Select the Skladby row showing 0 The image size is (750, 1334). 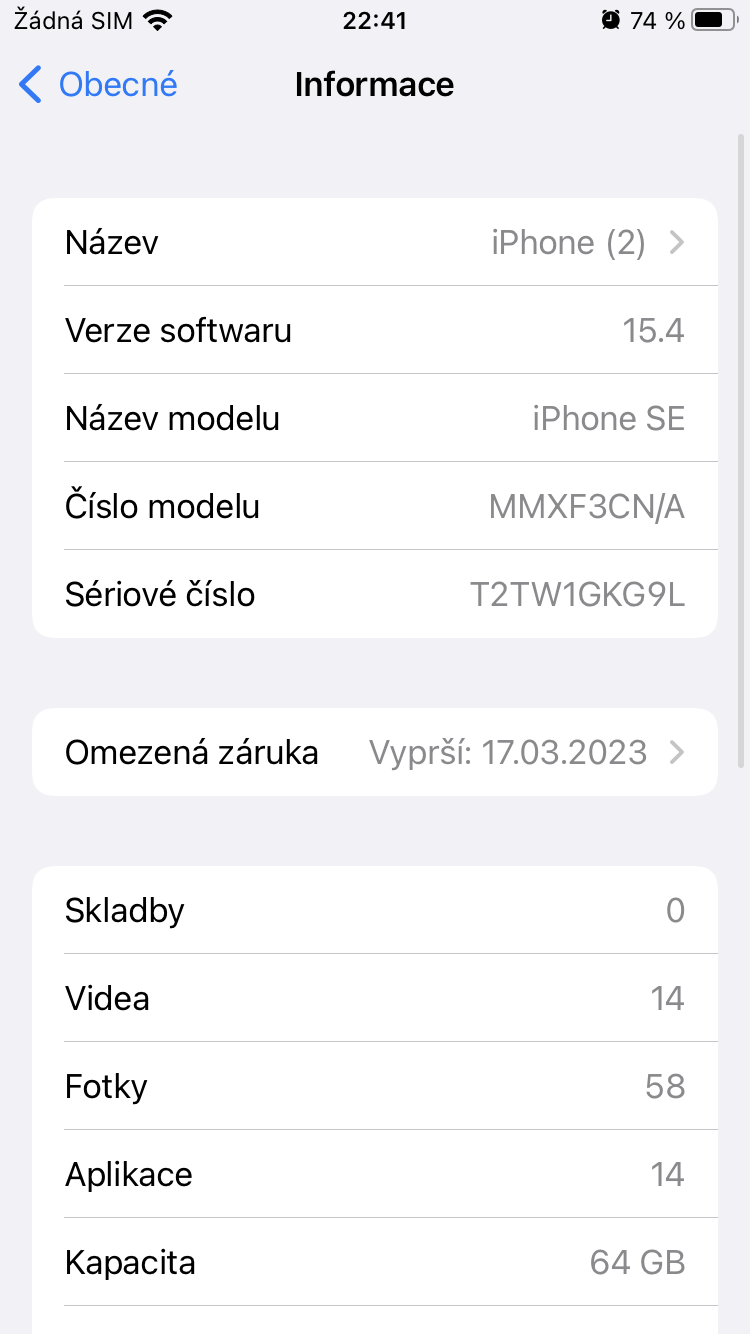coord(375,910)
